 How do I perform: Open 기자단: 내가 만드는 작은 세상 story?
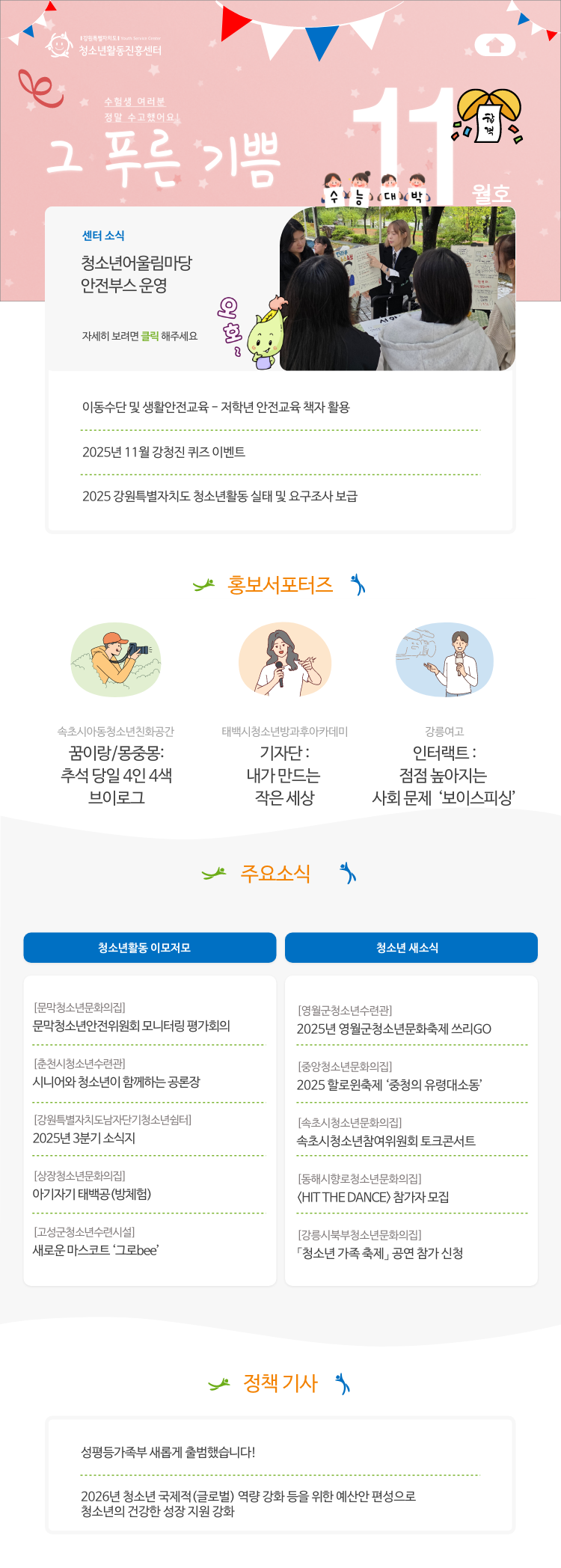[284, 774]
